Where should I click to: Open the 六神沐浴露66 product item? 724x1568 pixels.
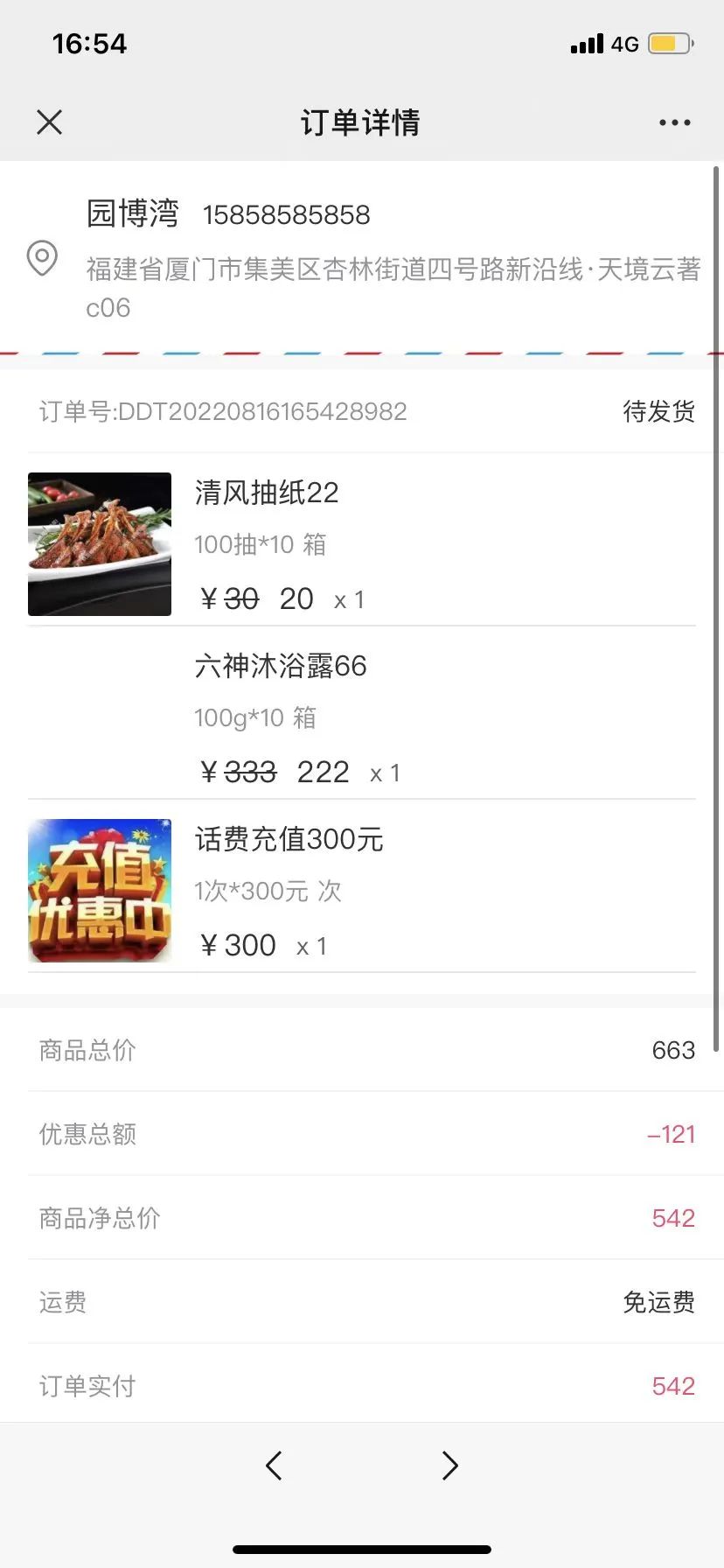click(x=281, y=667)
